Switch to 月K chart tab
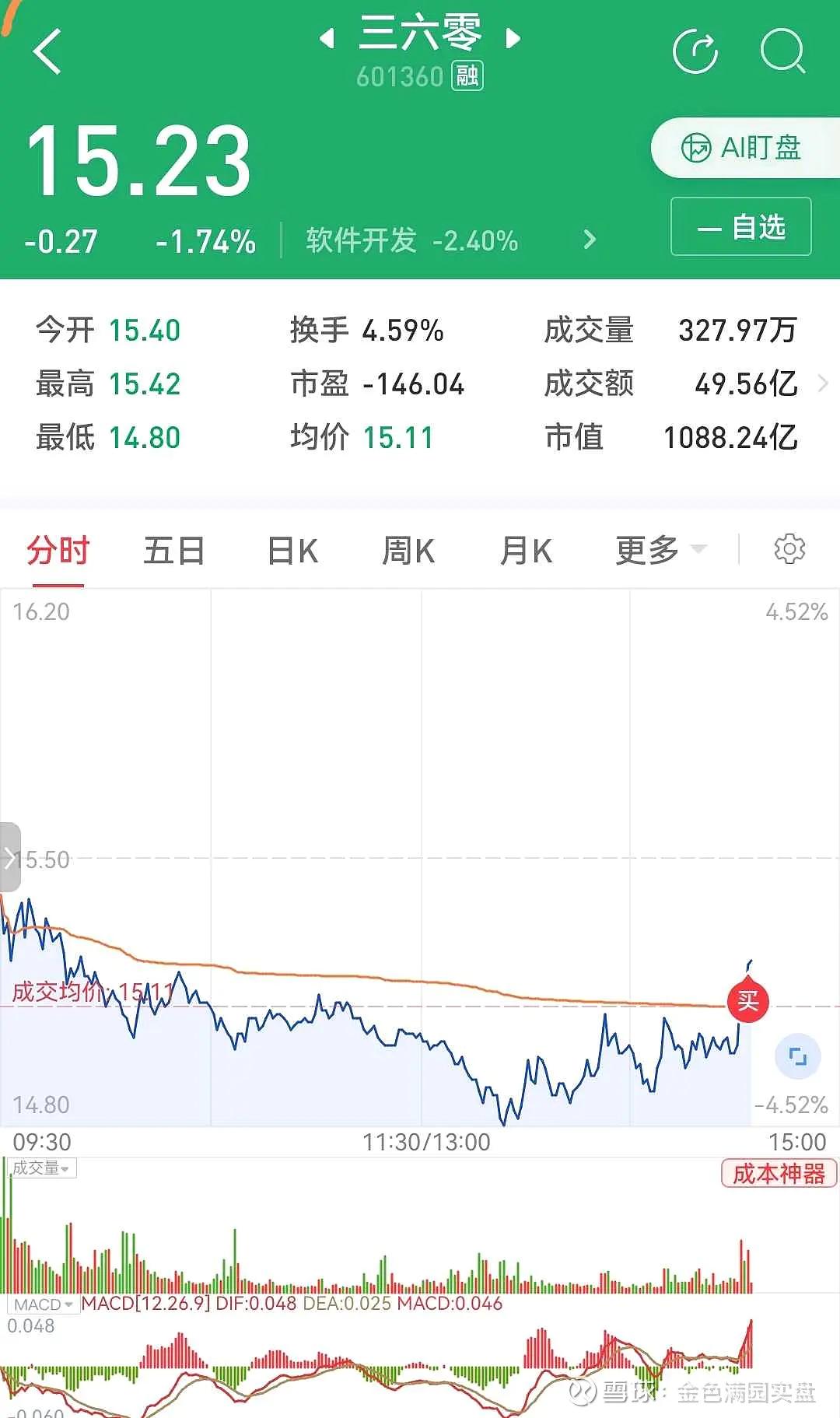 [526, 551]
